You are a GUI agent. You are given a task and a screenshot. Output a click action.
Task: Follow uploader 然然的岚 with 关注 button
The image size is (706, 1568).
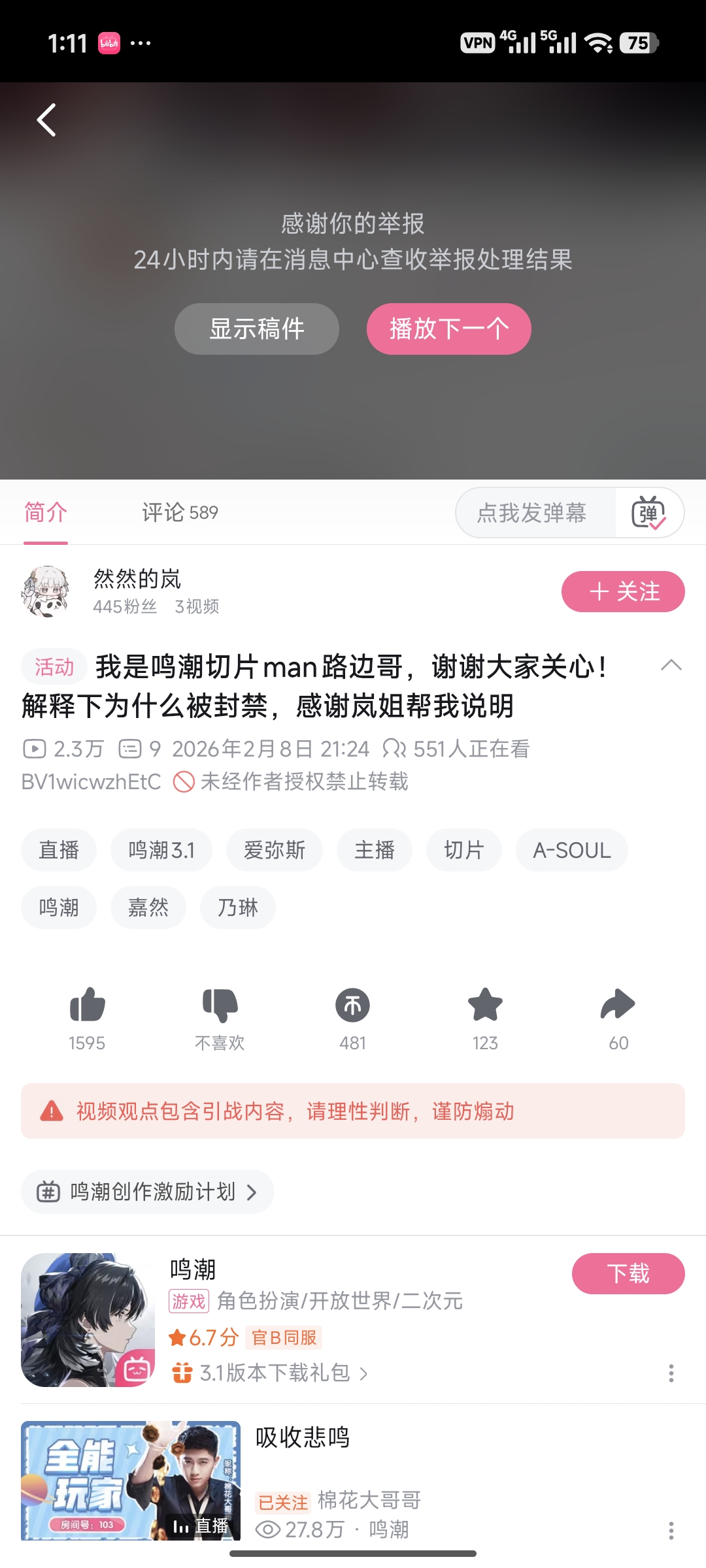pos(622,592)
